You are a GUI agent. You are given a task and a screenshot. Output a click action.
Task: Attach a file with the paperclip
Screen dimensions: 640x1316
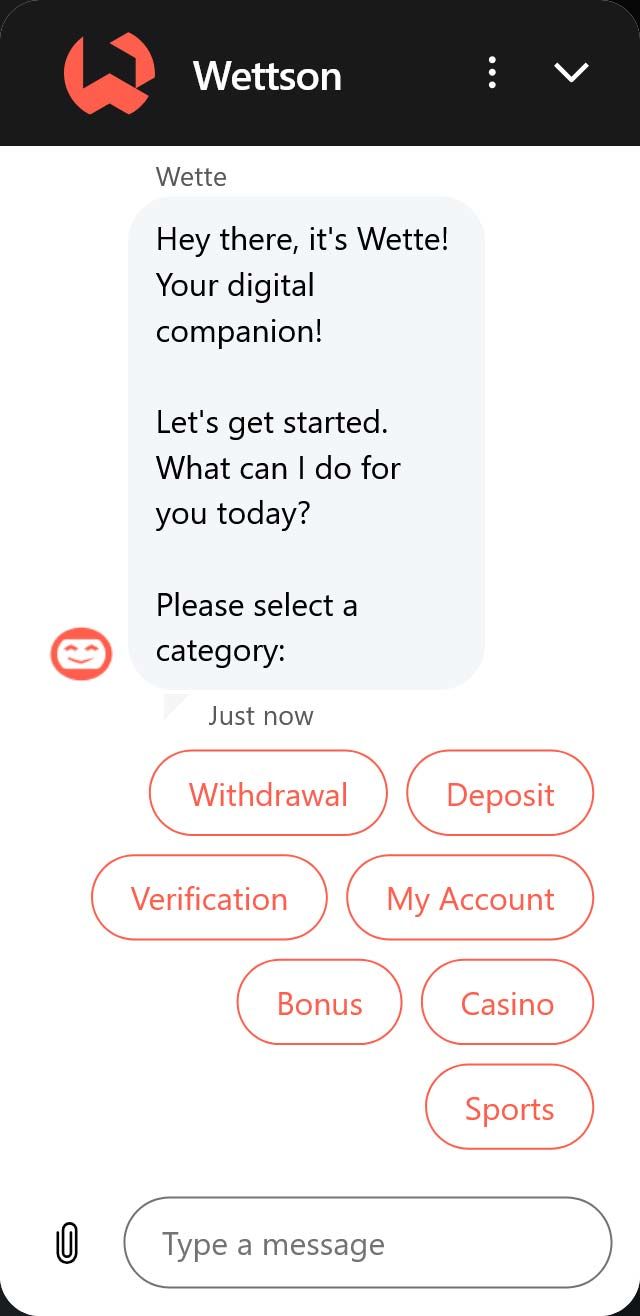66,1243
